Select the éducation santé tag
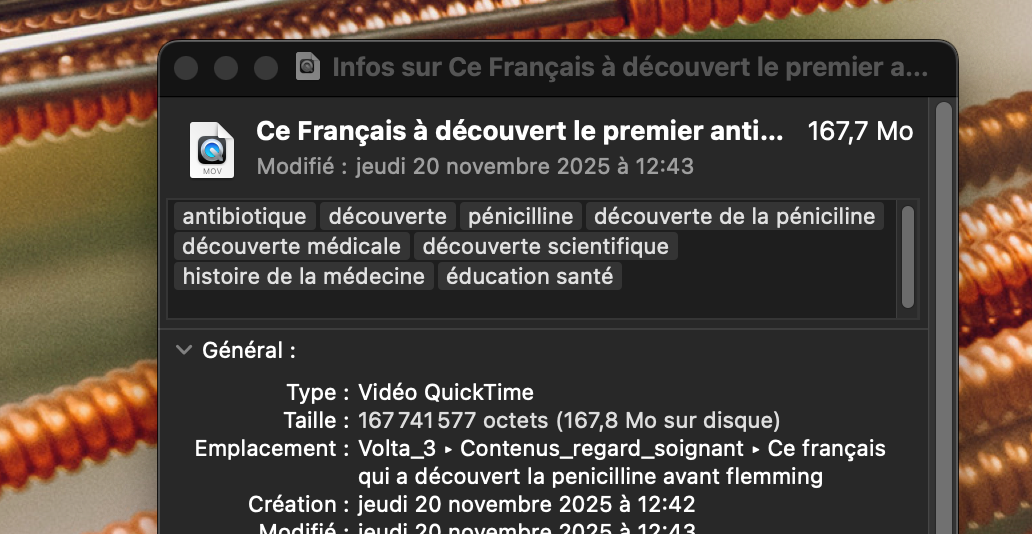Viewport: 1032px width, 534px height. coord(529,276)
